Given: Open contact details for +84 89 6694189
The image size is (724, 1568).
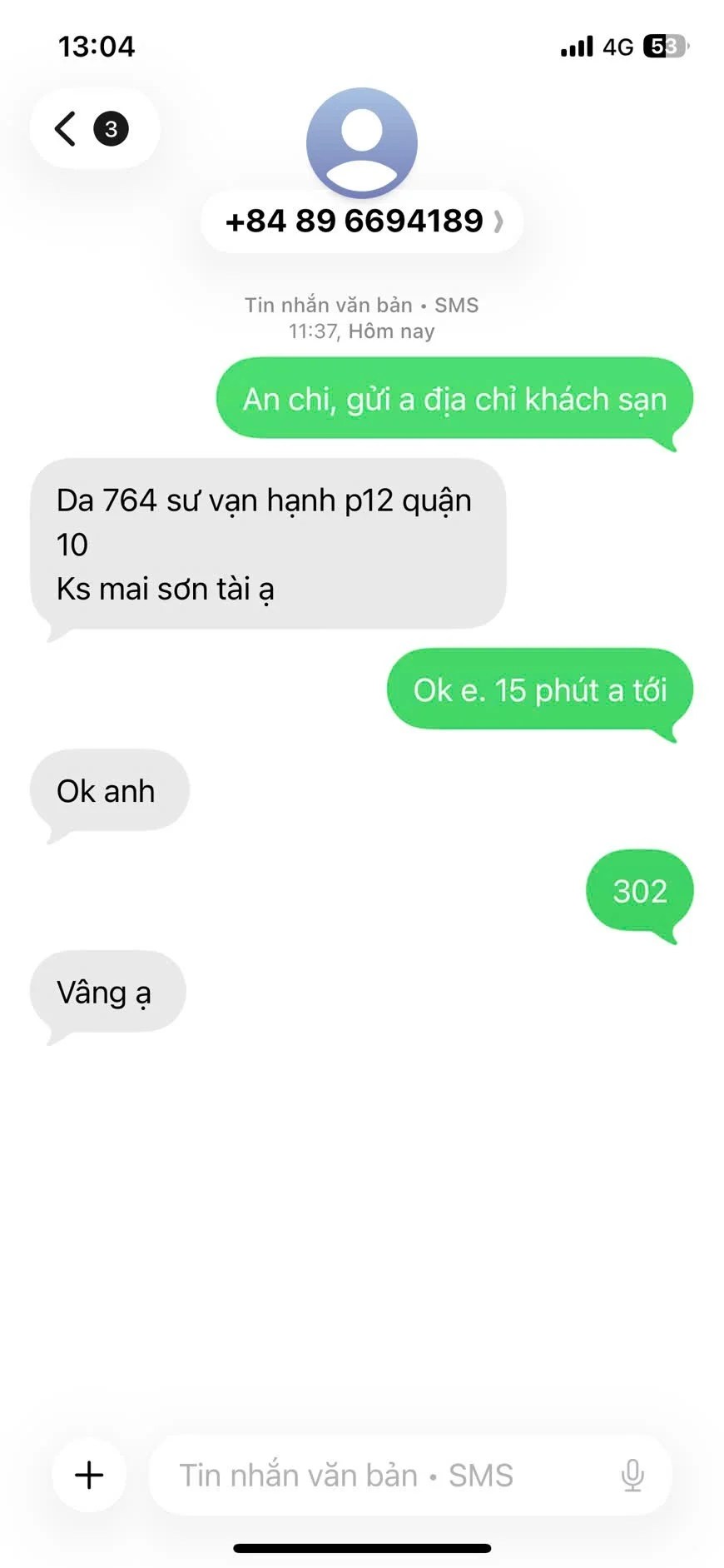Looking at the screenshot, I should tap(362, 222).
